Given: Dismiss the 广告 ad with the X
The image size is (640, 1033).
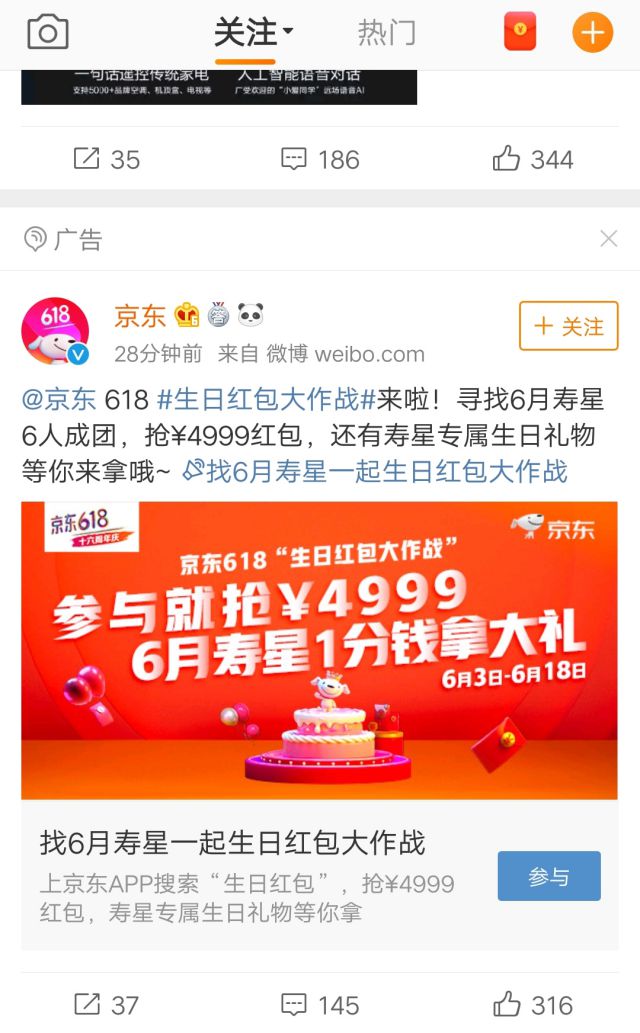Looking at the screenshot, I should tap(608, 239).
